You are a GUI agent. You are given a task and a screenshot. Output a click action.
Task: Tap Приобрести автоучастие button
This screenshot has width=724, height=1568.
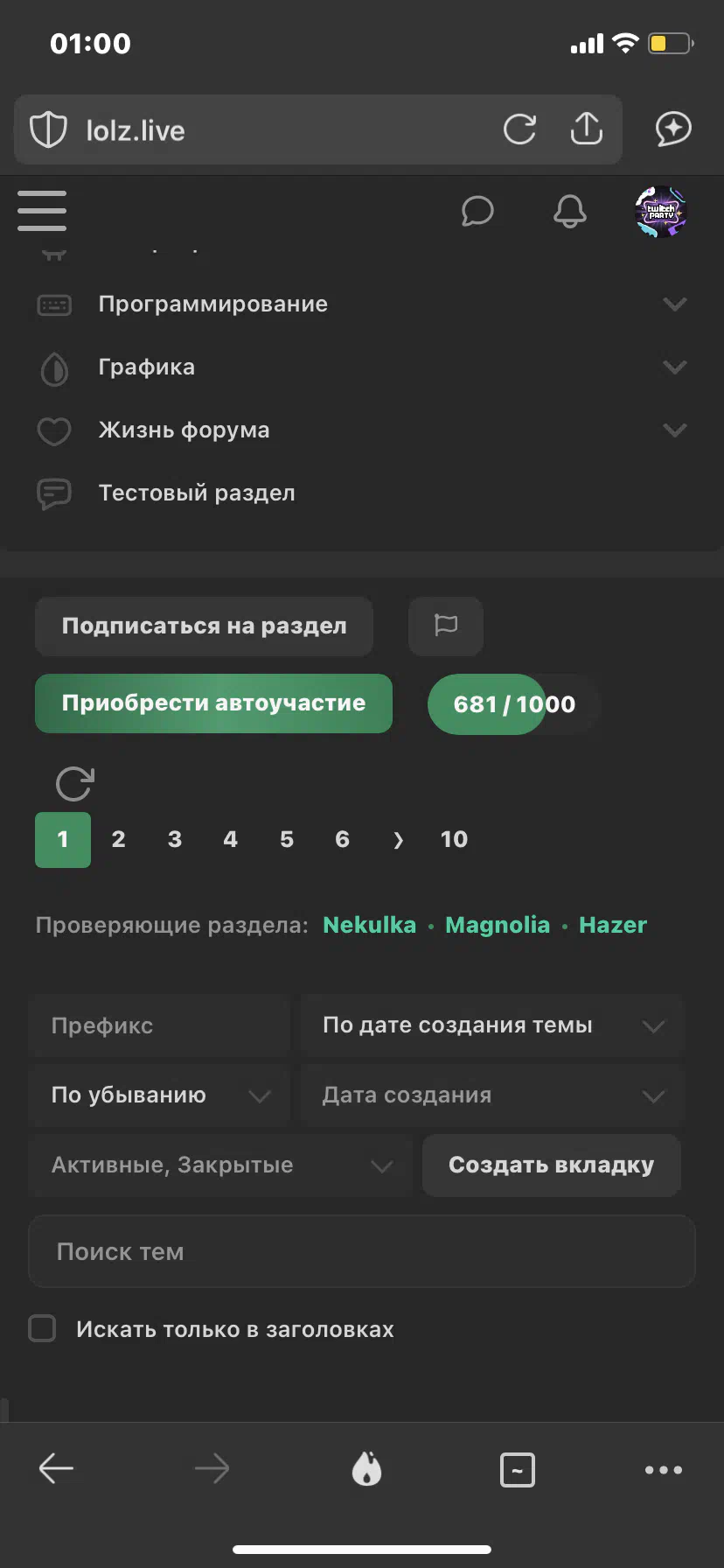point(213,703)
